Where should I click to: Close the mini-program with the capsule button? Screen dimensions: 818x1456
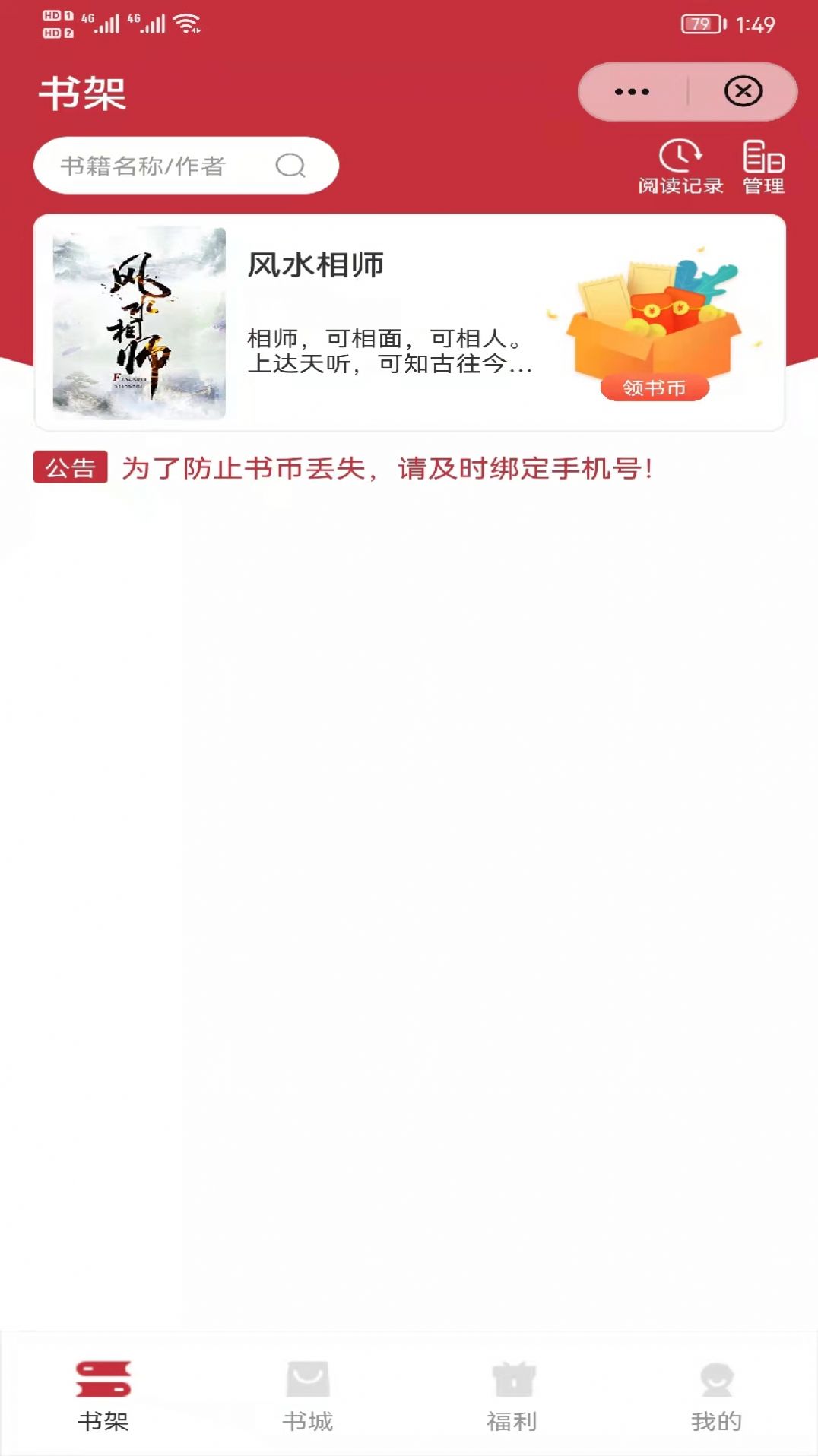coord(743,90)
